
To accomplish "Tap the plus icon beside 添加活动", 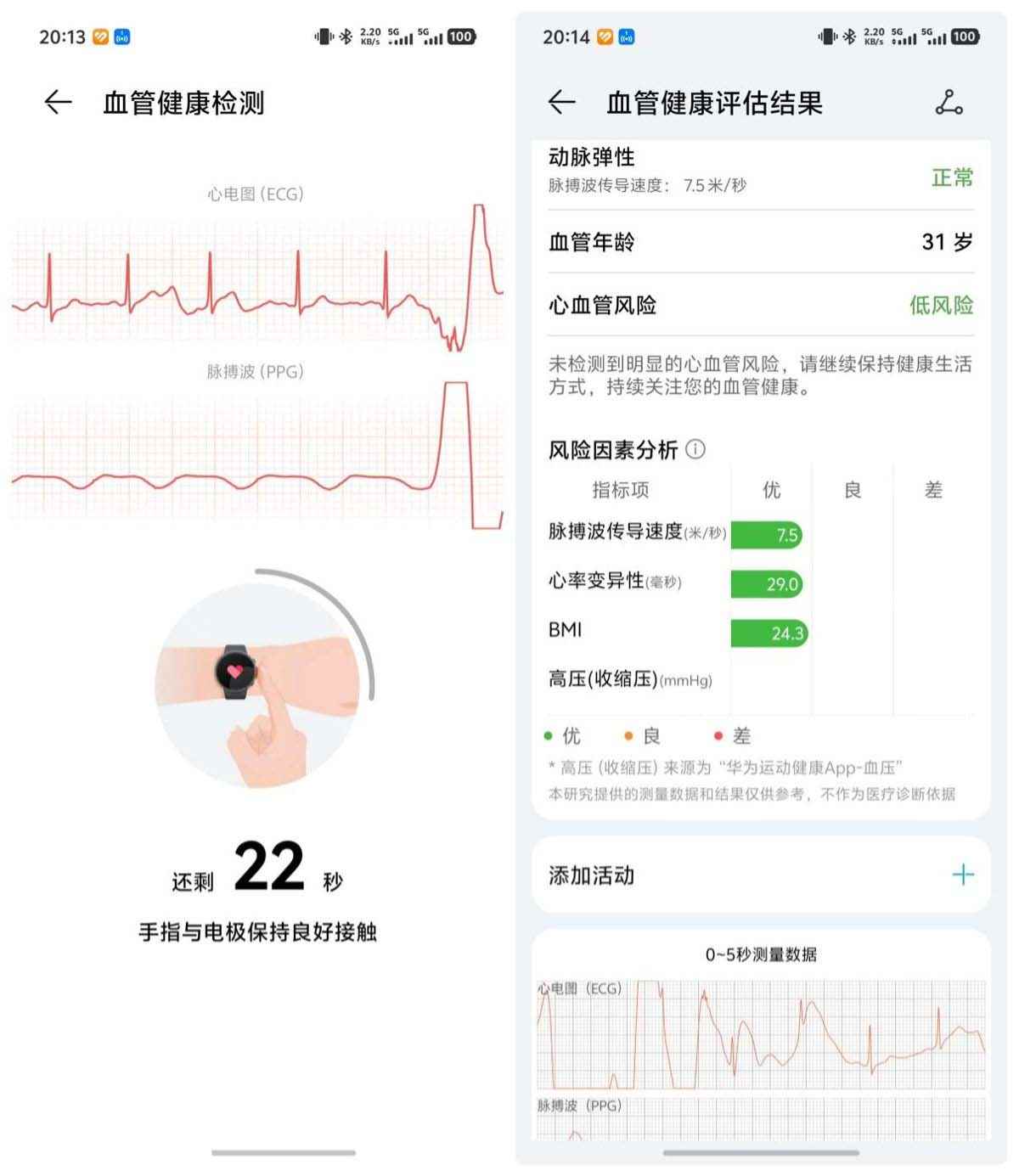I will (963, 874).
